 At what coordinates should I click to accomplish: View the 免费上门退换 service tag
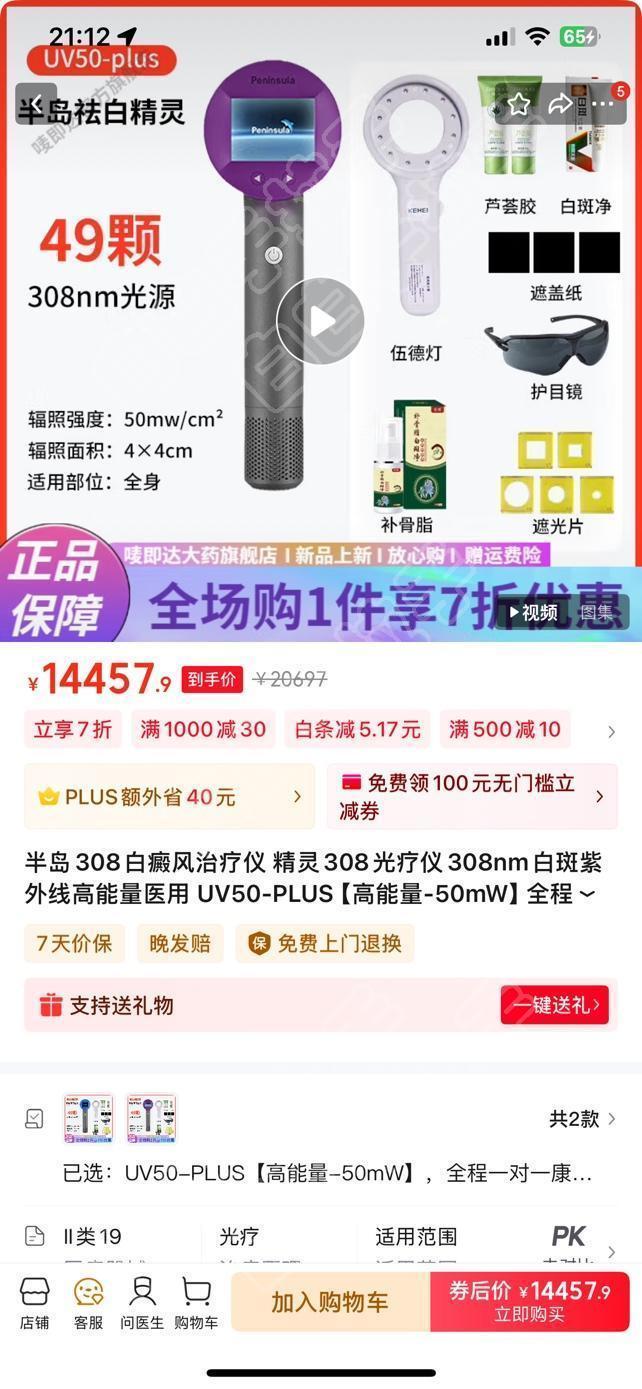pyautogui.click(x=326, y=943)
